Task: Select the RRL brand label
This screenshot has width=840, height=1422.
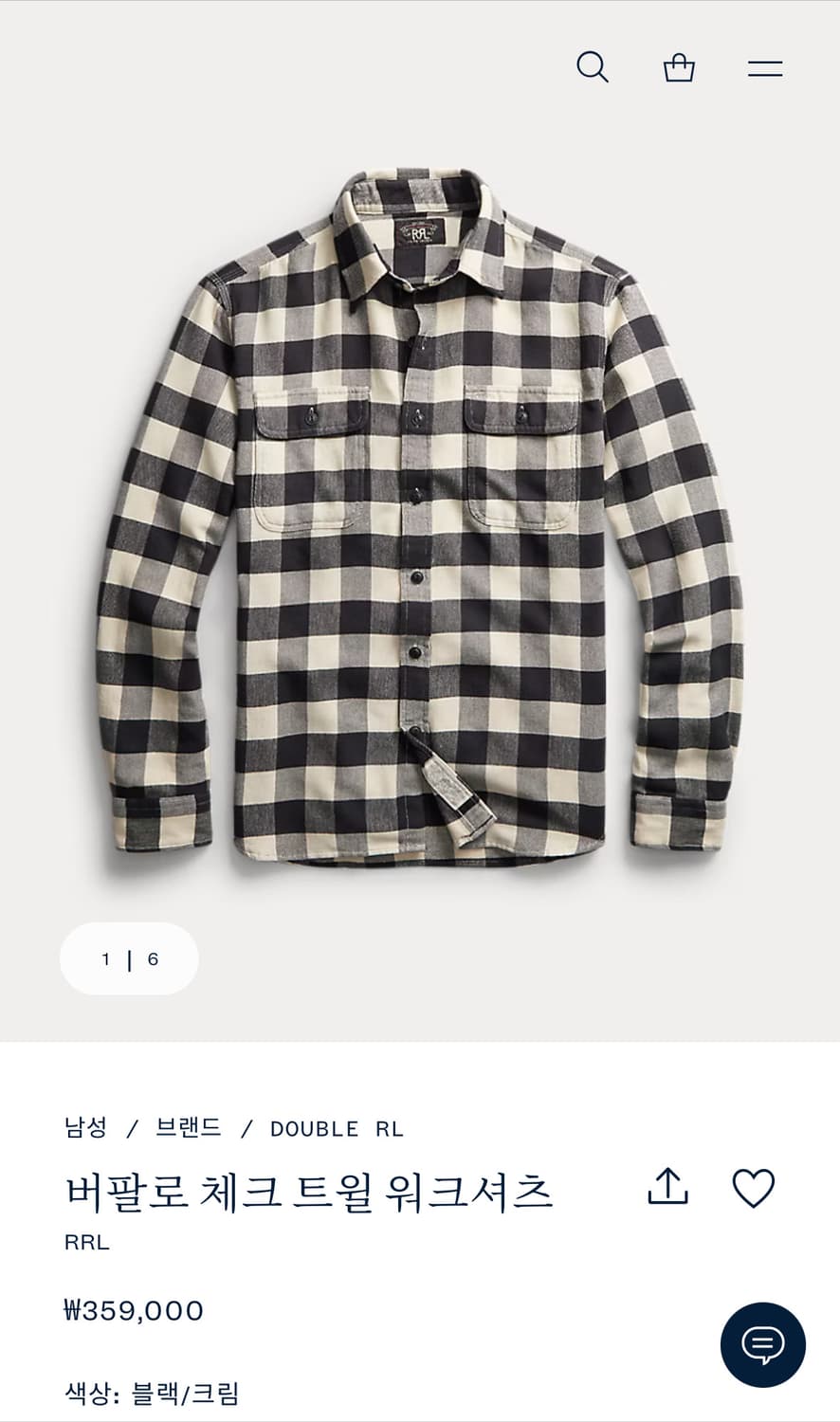Action: click(85, 1243)
